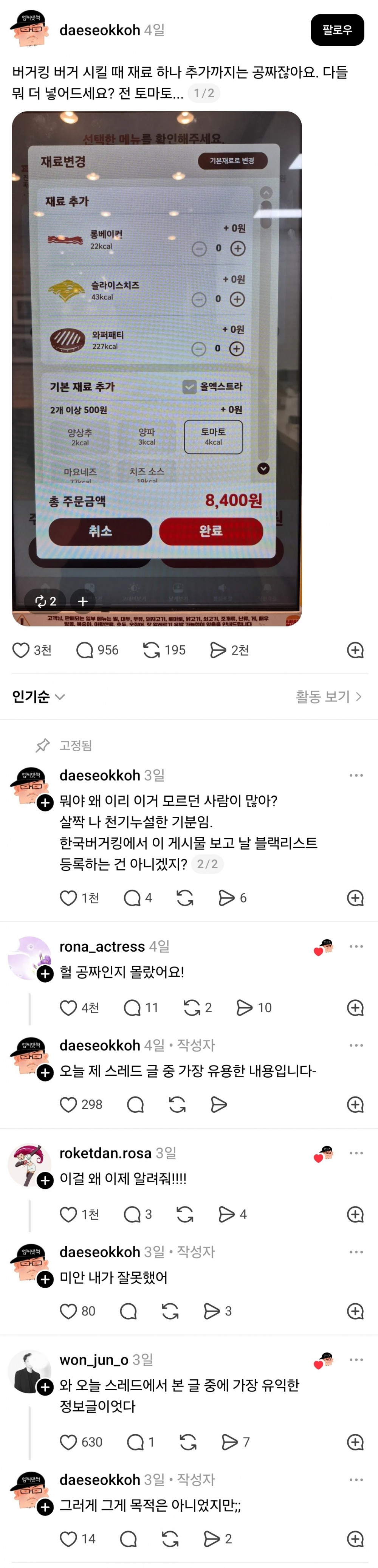Screen dimensions: 378x1568
Task: Open overflow menu on the pinned daeseokkoh comment
Action: click(x=356, y=775)
